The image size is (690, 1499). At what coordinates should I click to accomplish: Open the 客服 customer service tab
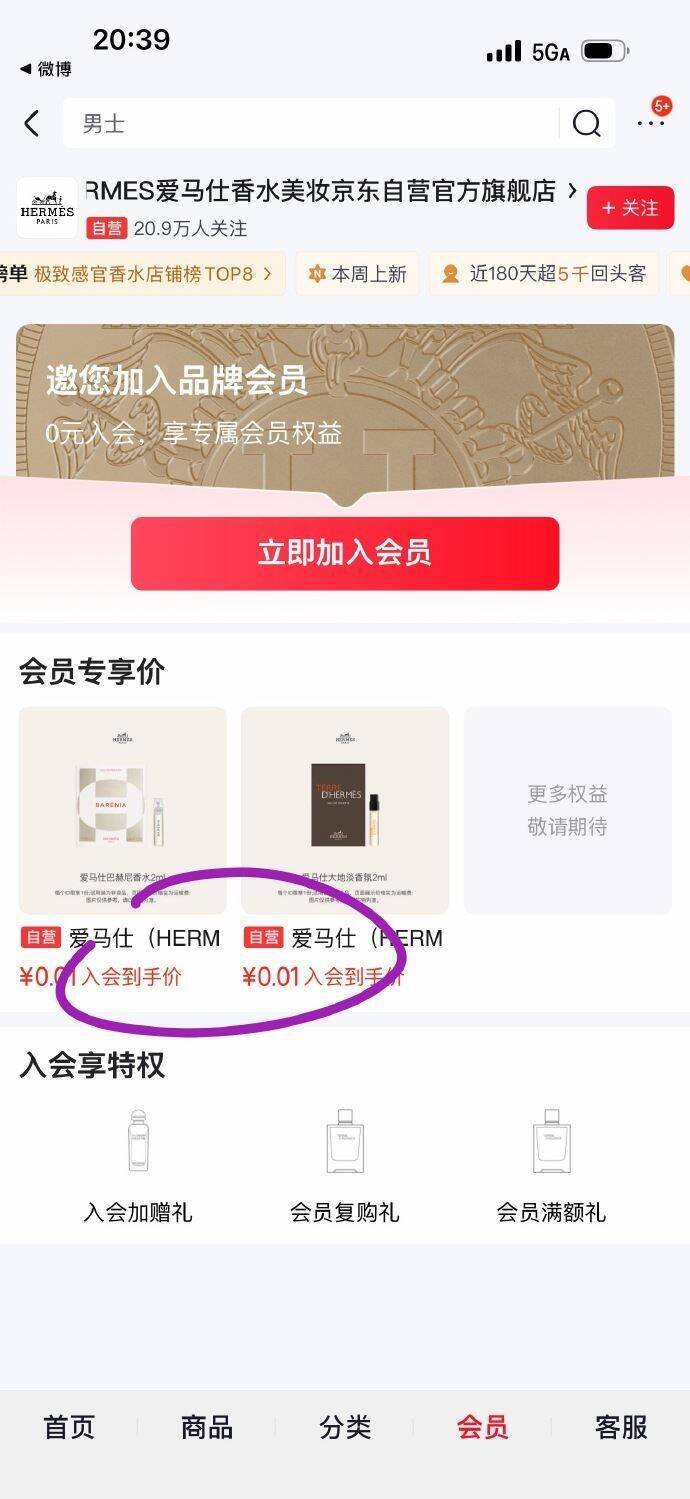pos(621,1427)
